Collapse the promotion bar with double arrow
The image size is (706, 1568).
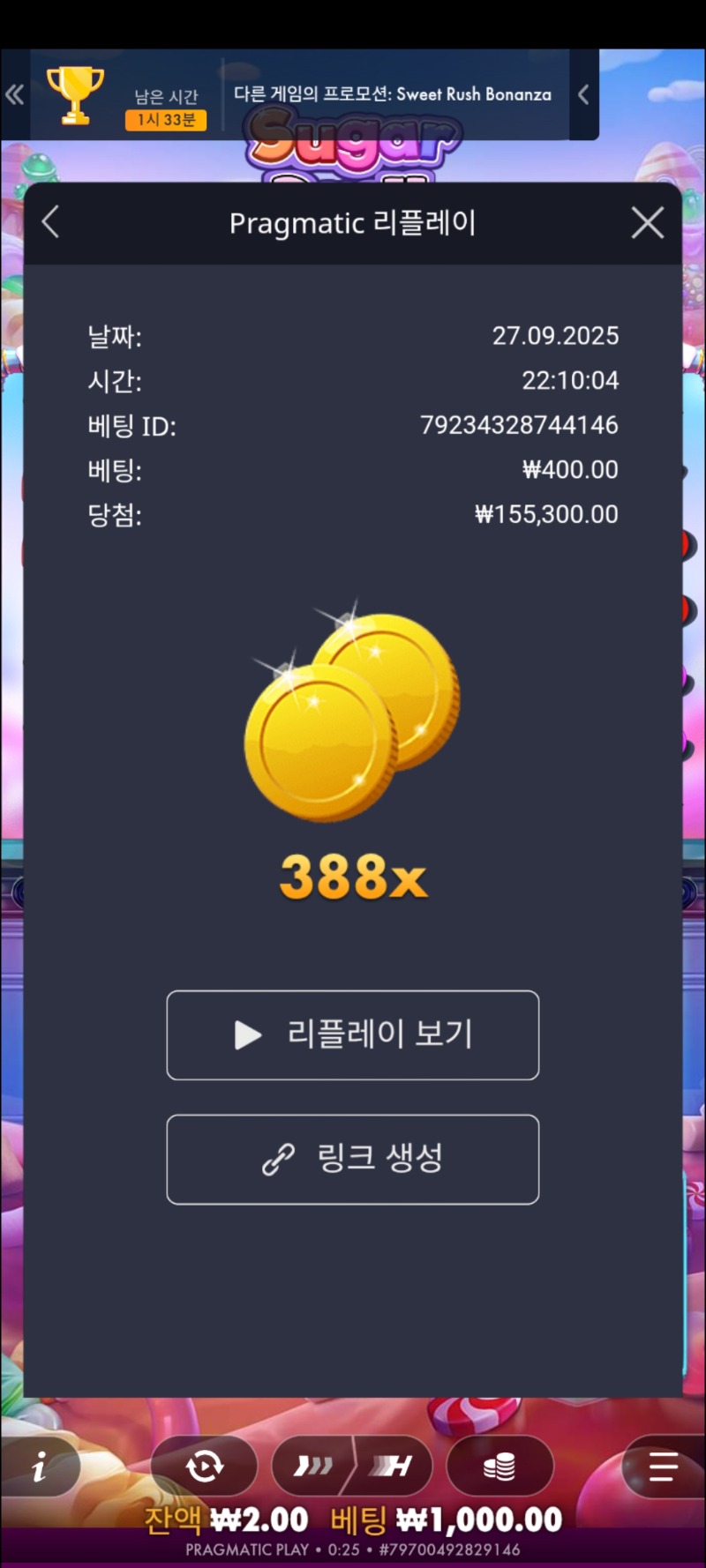[x=15, y=94]
